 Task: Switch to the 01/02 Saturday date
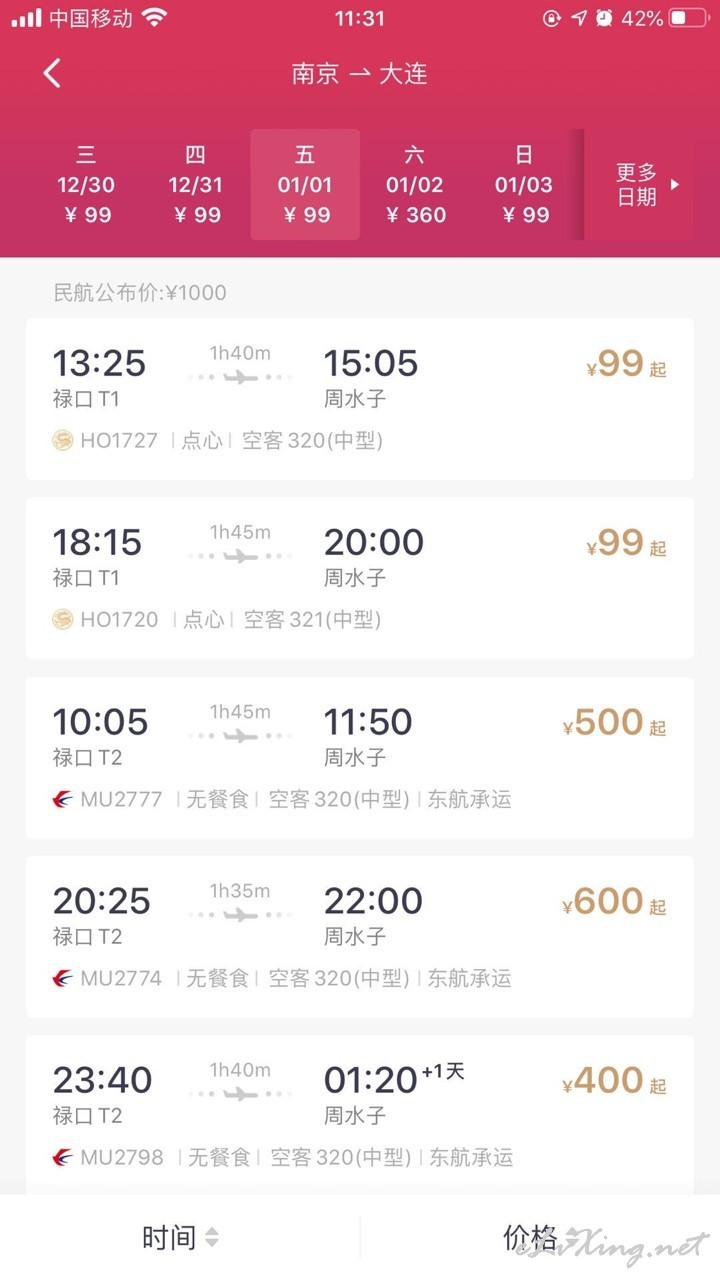(x=415, y=184)
